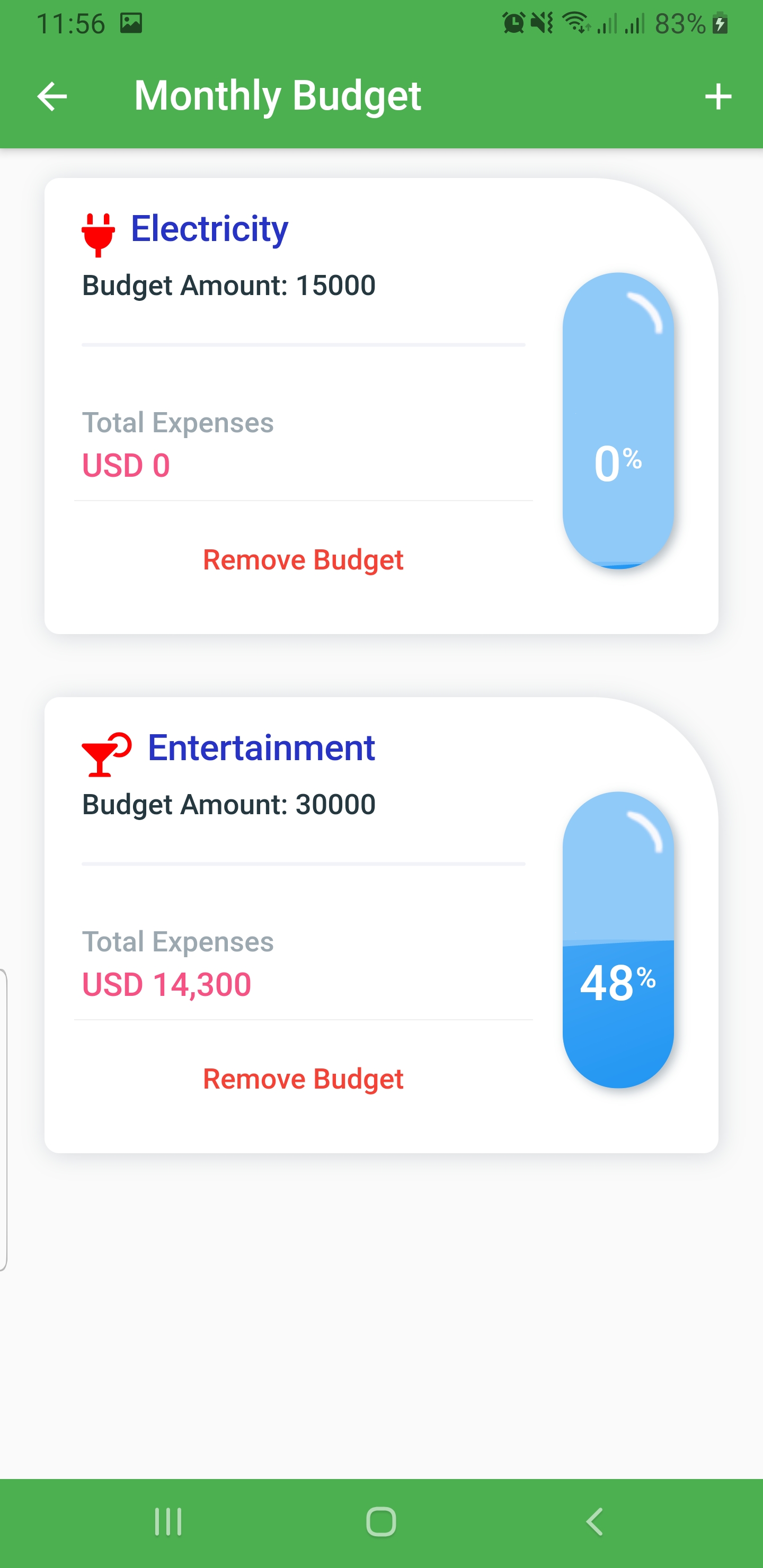
Task: Remove the Electricity budget
Action: click(303, 560)
